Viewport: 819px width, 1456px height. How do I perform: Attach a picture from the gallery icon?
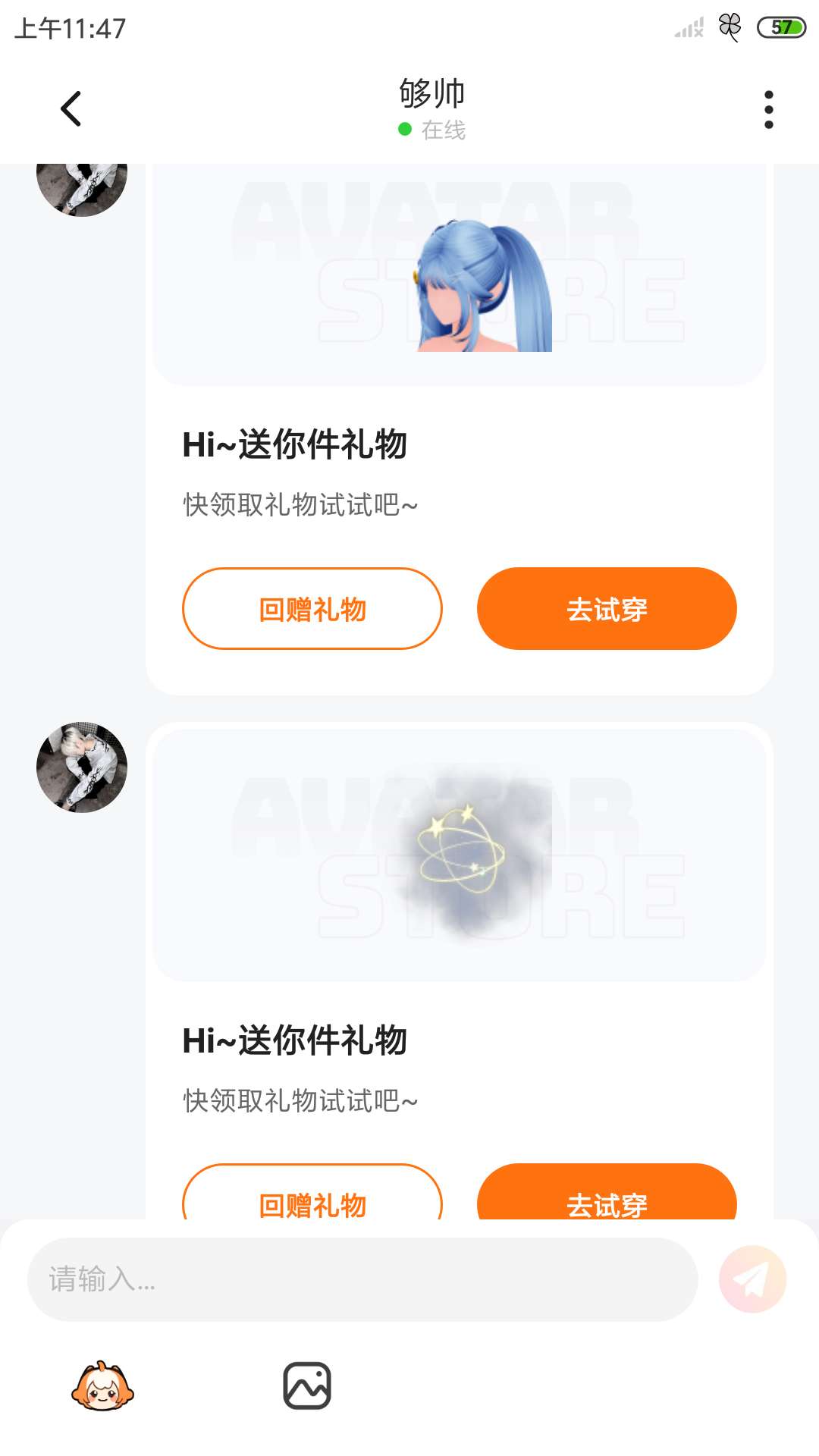point(307,1386)
